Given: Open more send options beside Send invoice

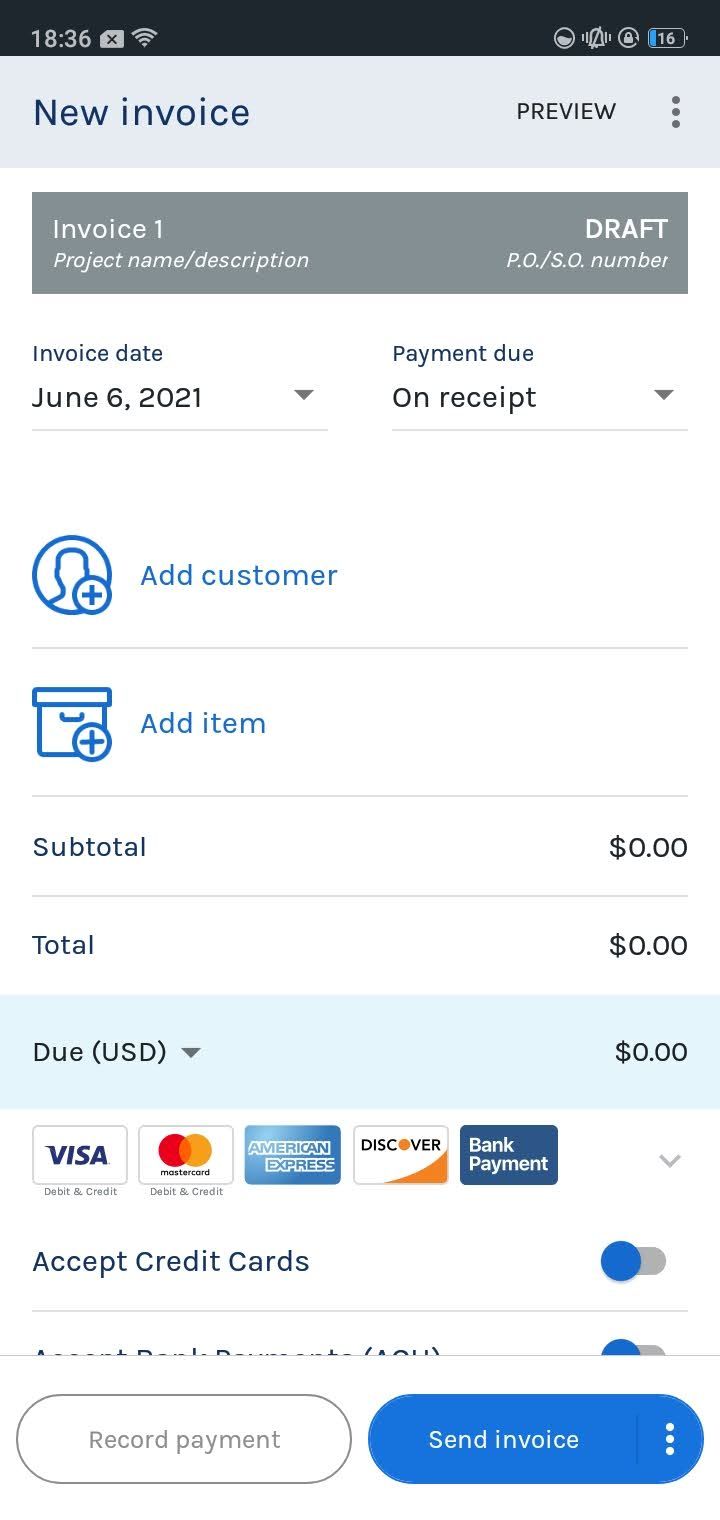Looking at the screenshot, I should [670, 1439].
